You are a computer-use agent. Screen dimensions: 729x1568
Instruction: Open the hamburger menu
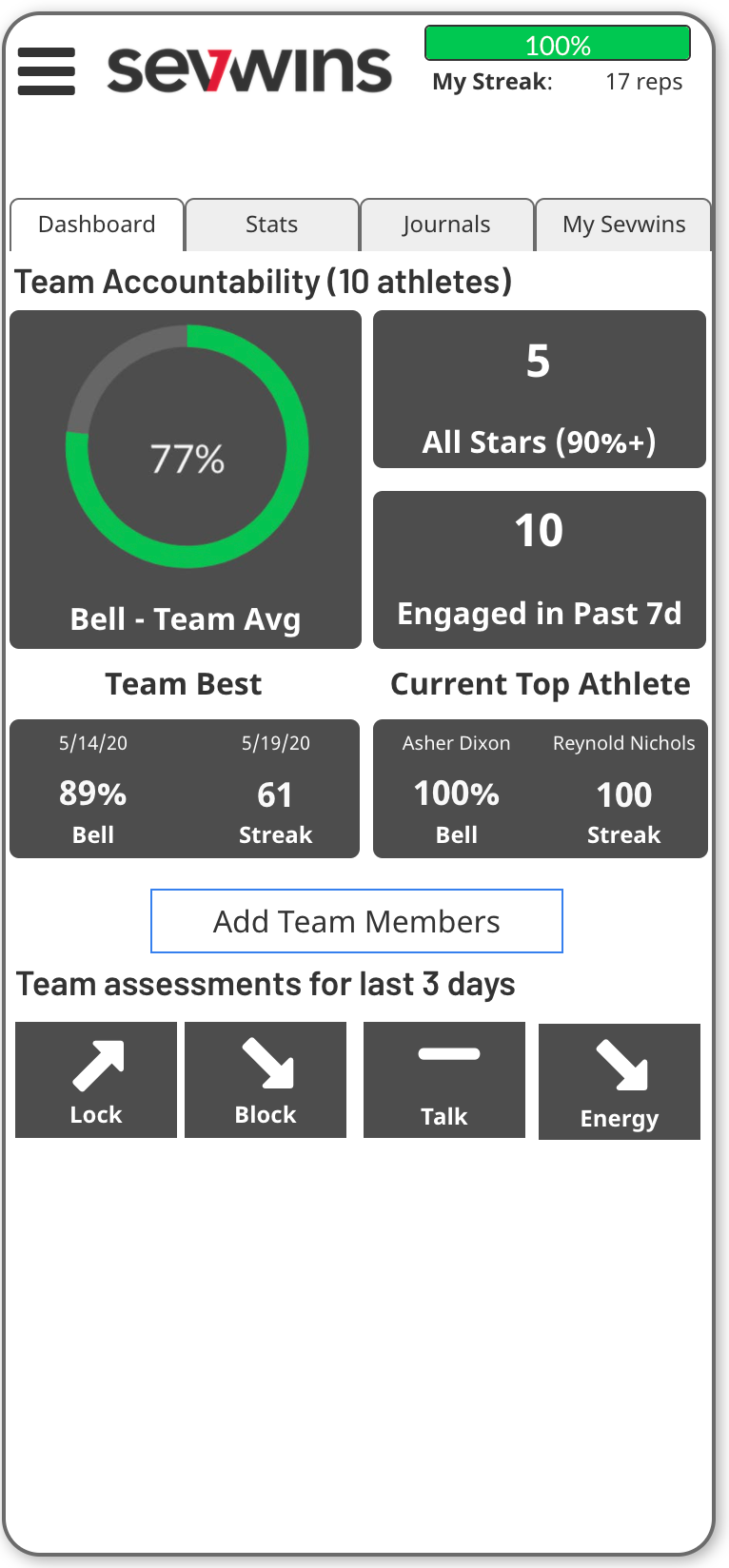(47, 71)
